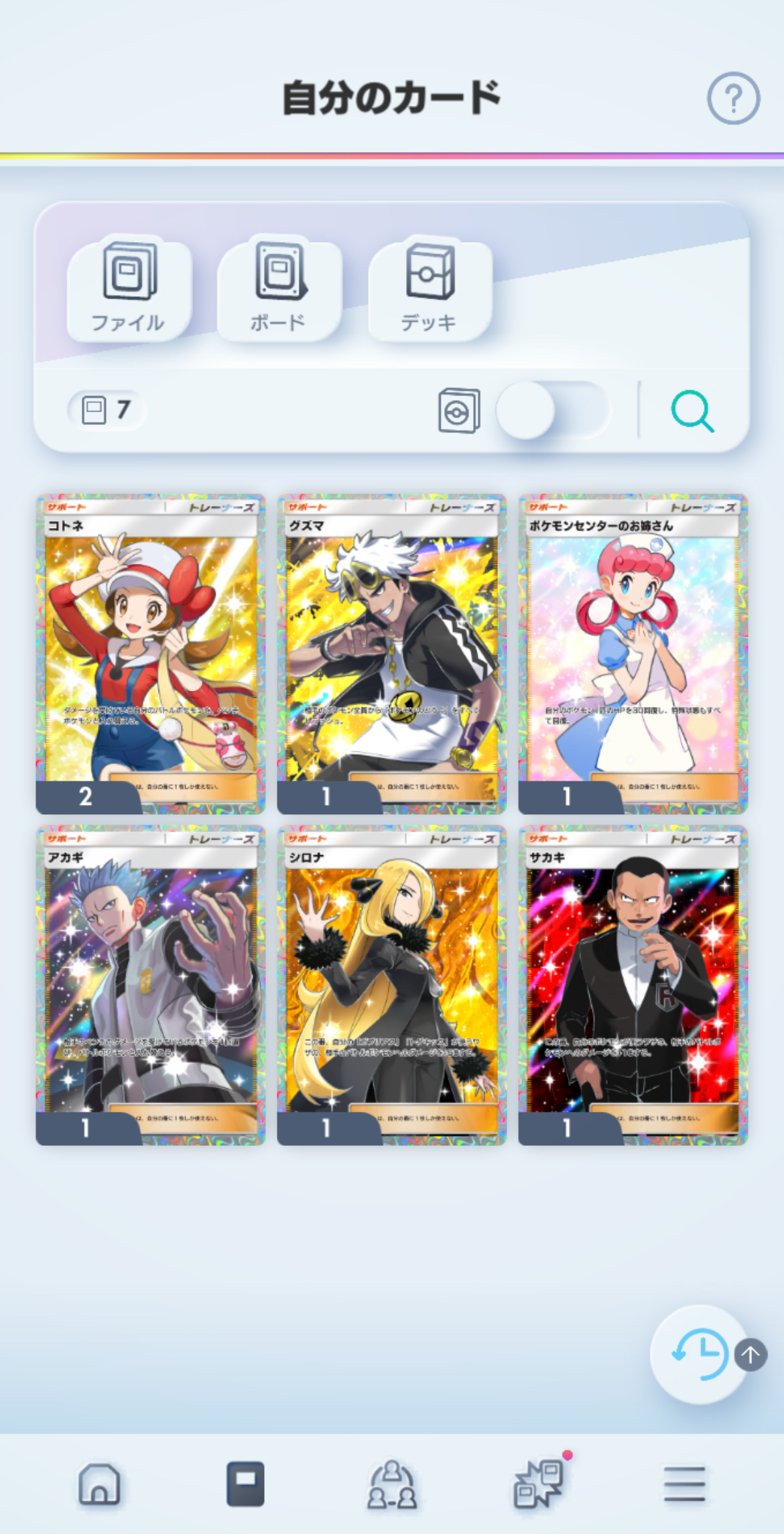The image size is (784, 1534).
Task: Tap the scroll-to-top arrow button
Action: pos(750,1355)
